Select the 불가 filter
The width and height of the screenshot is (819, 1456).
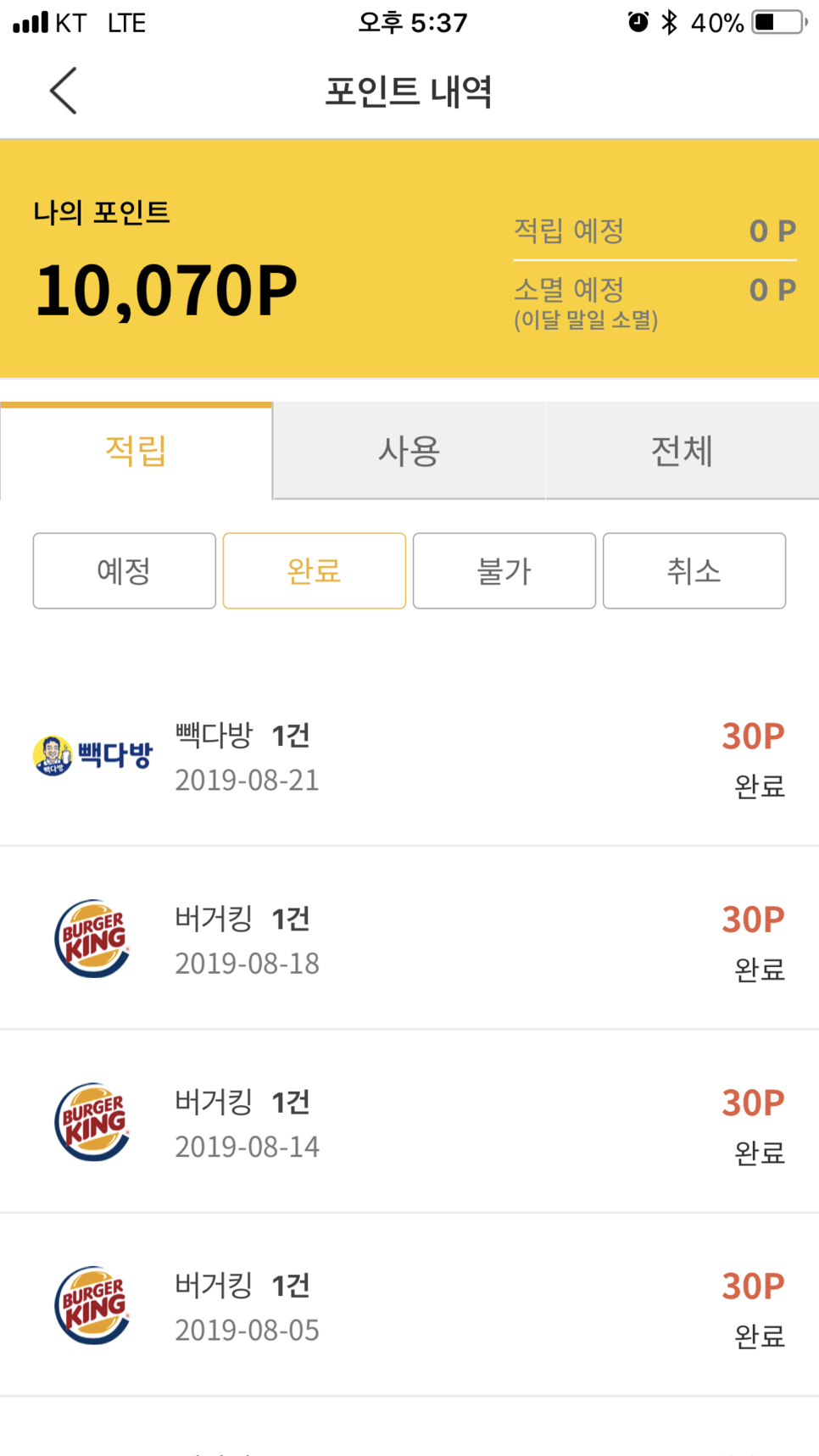coord(504,570)
